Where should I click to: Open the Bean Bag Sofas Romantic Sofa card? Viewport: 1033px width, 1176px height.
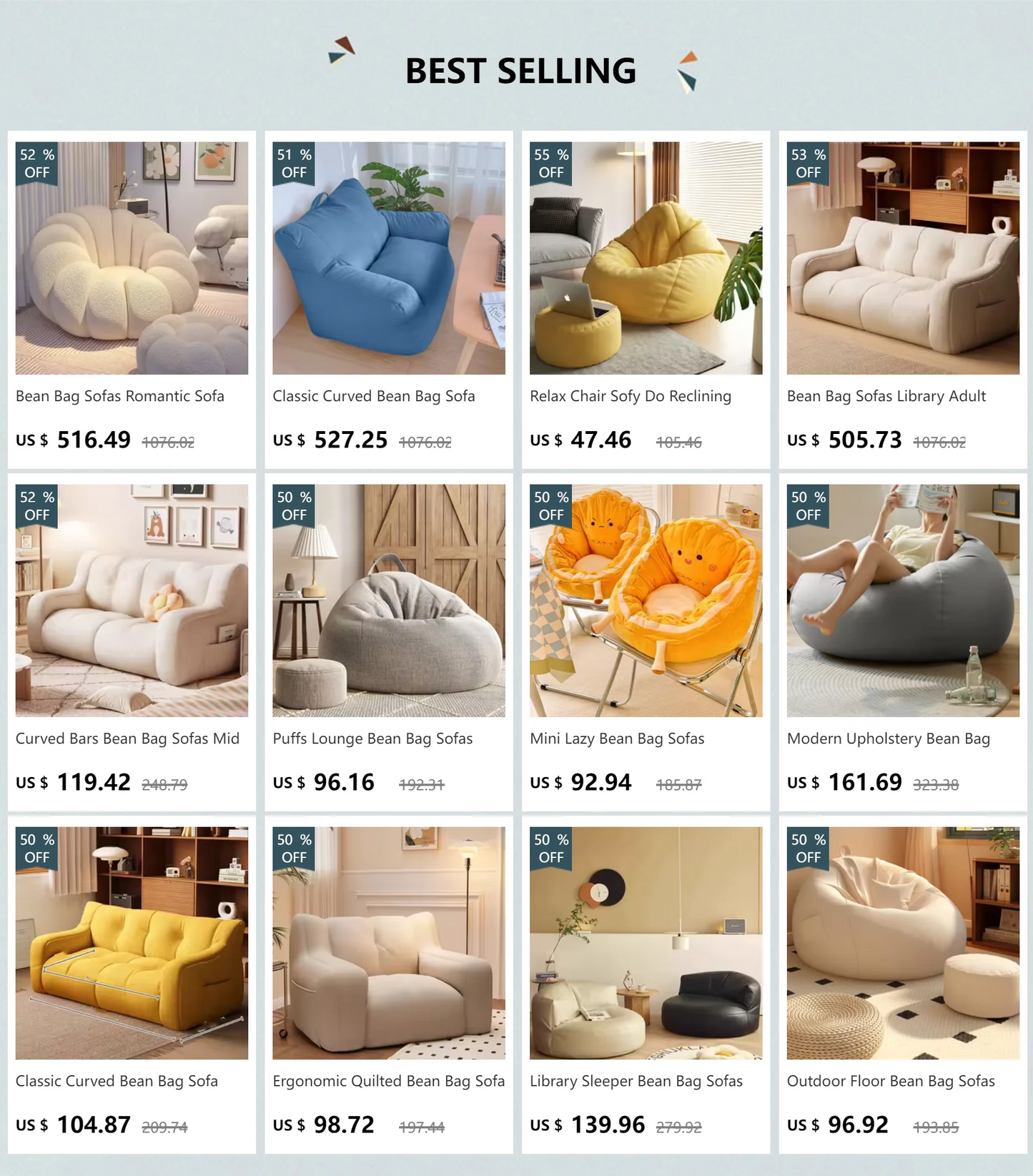click(132, 258)
